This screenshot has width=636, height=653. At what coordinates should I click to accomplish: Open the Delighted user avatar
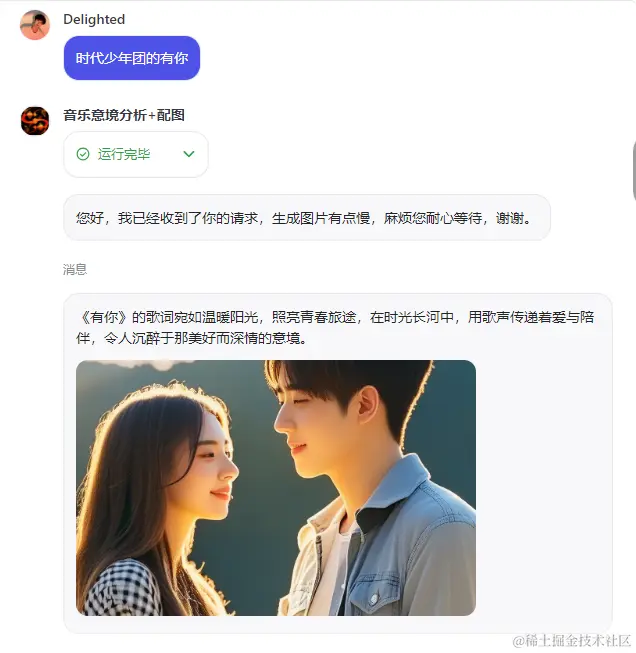coord(35,25)
